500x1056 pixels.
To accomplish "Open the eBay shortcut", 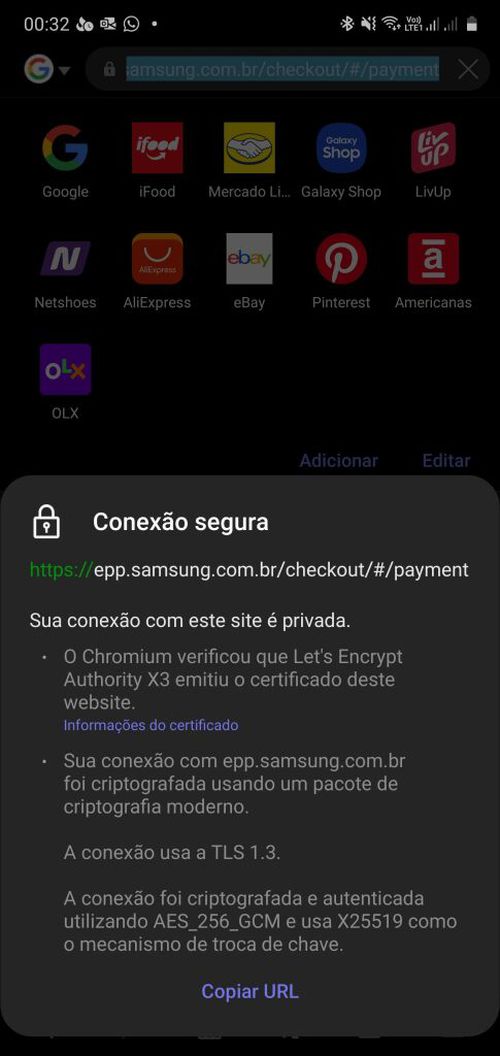I will pyautogui.click(x=249, y=271).
